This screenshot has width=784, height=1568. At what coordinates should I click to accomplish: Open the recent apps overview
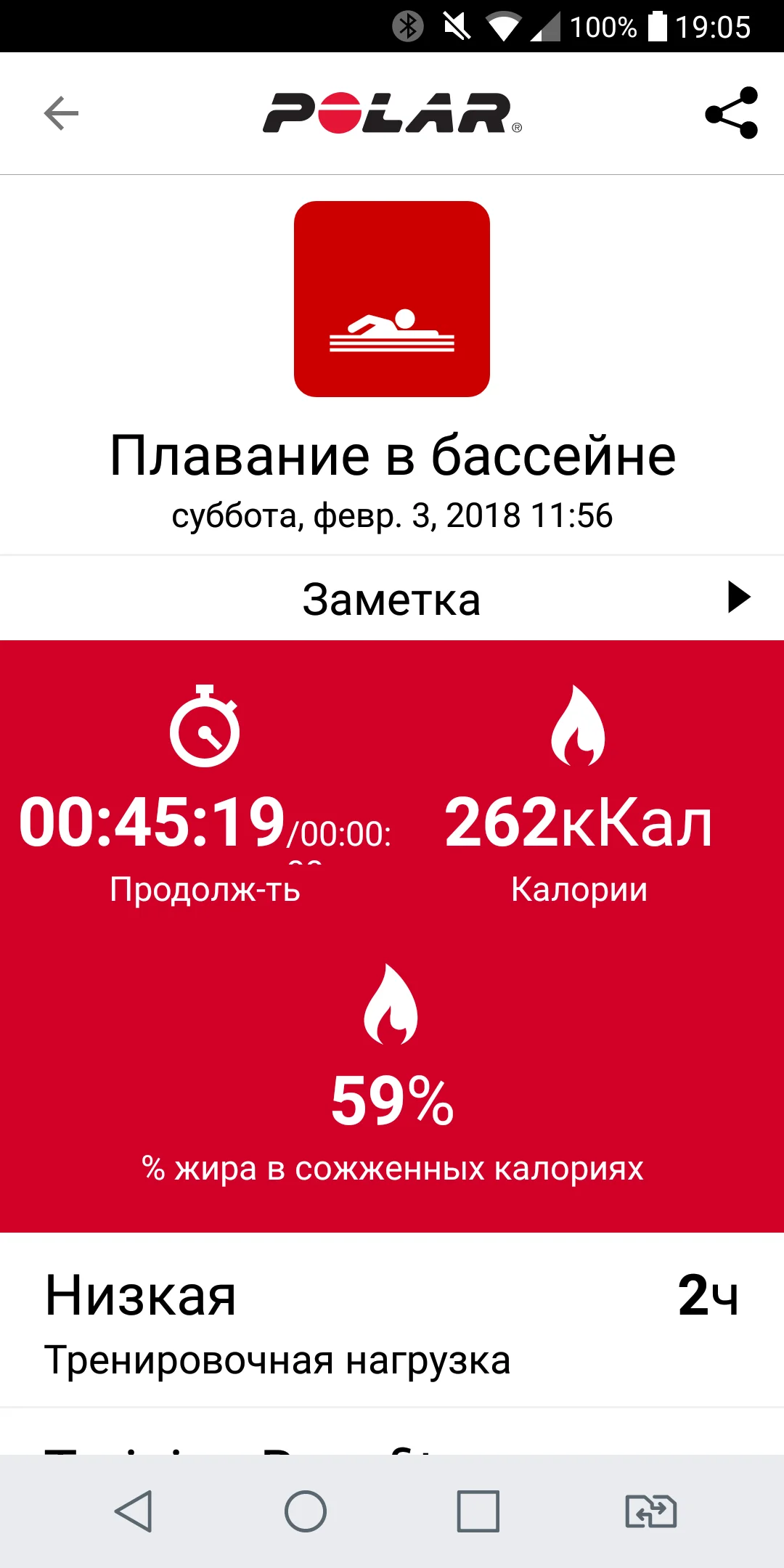pos(478,1511)
